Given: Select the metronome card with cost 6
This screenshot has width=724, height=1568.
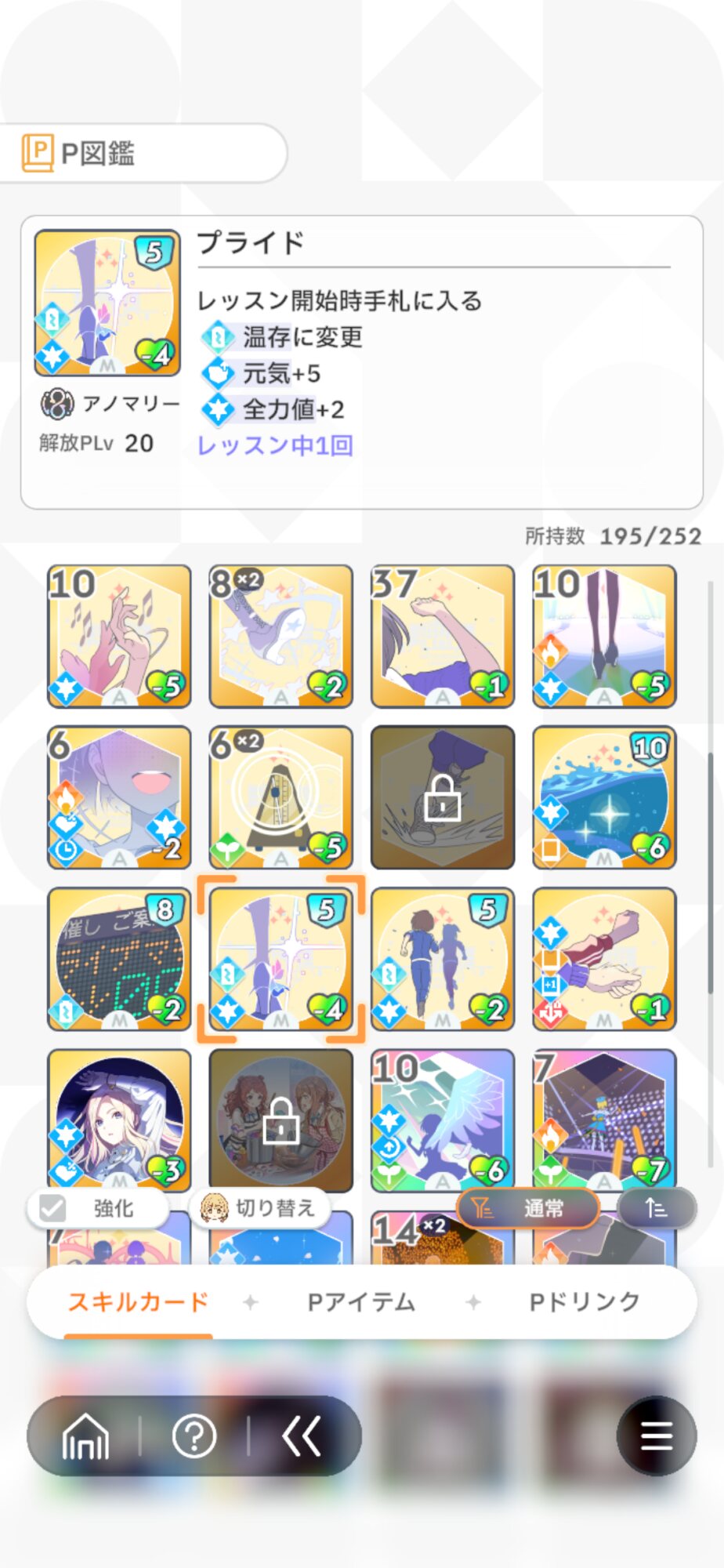Looking at the screenshot, I should 281,797.
